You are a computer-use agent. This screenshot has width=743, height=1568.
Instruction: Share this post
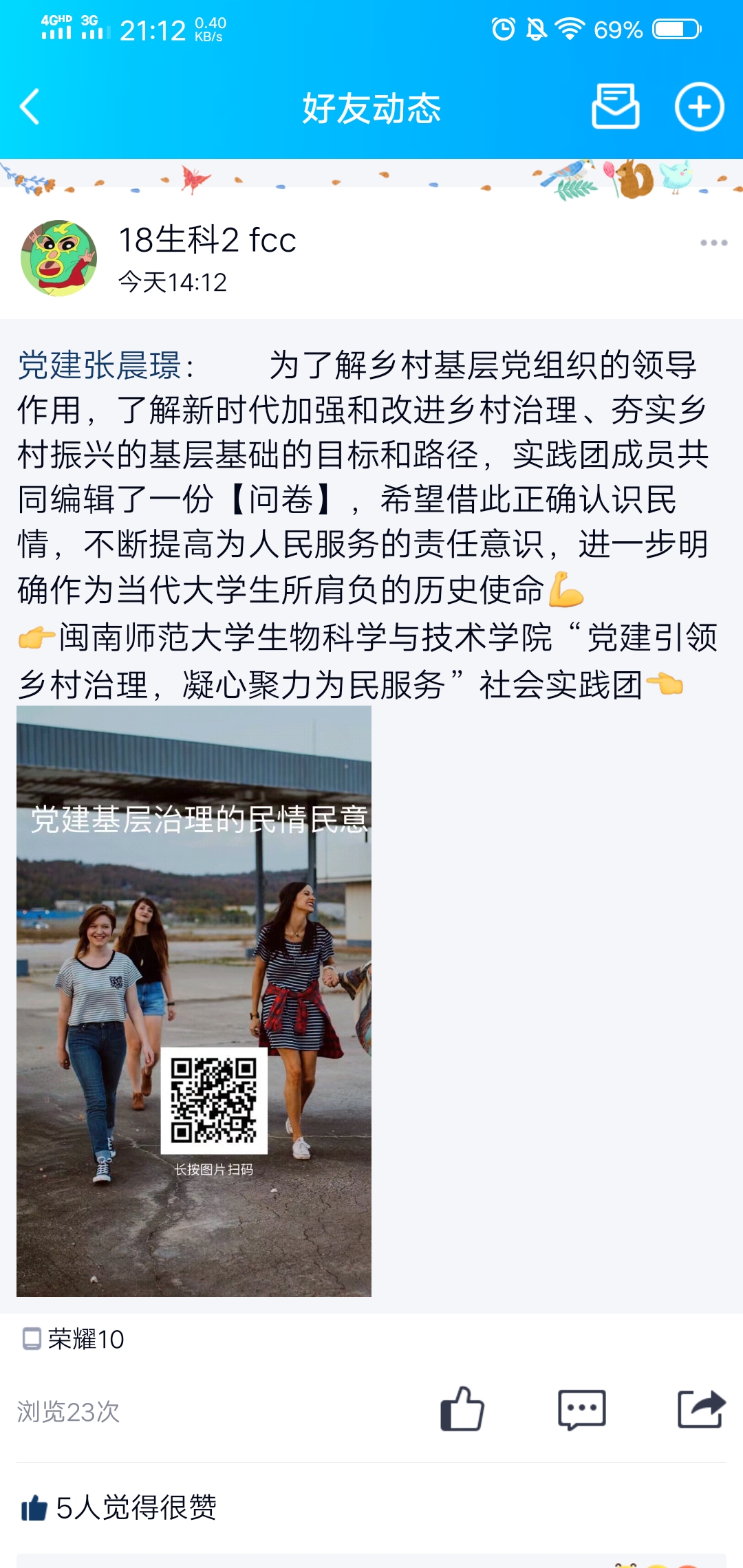[701, 1410]
